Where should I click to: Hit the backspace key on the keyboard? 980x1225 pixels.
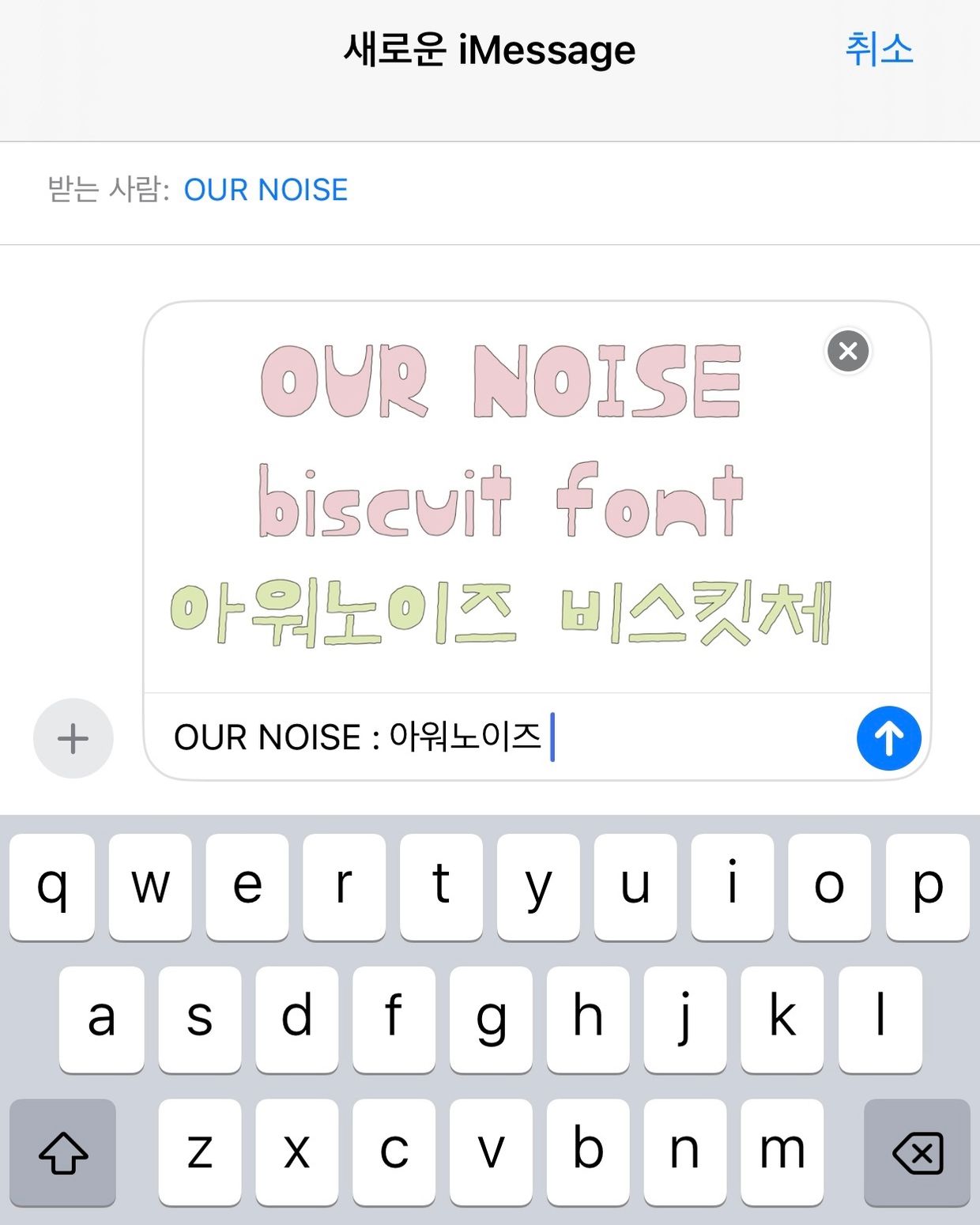tap(918, 1152)
